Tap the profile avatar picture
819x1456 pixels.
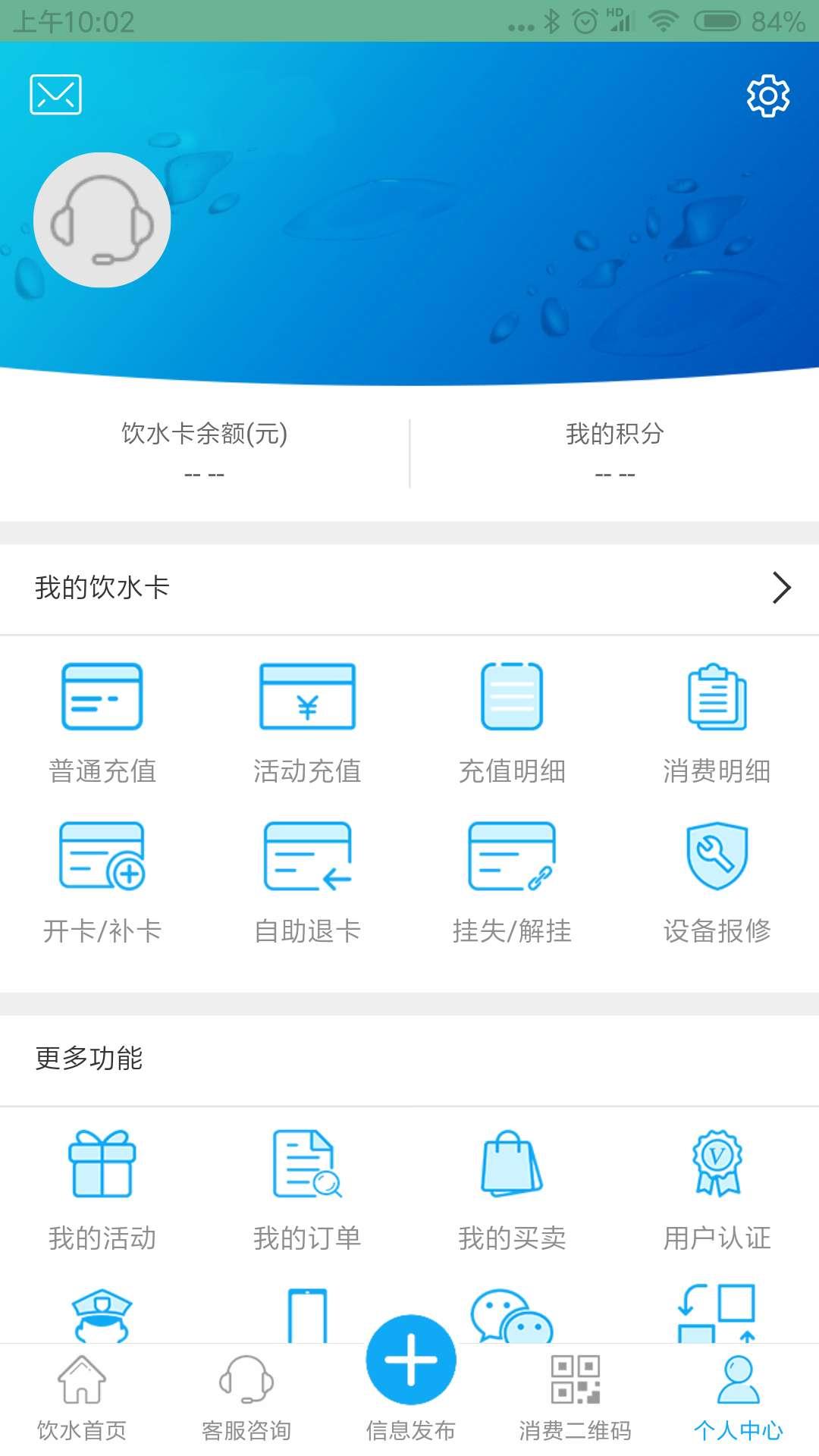click(102, 220)
